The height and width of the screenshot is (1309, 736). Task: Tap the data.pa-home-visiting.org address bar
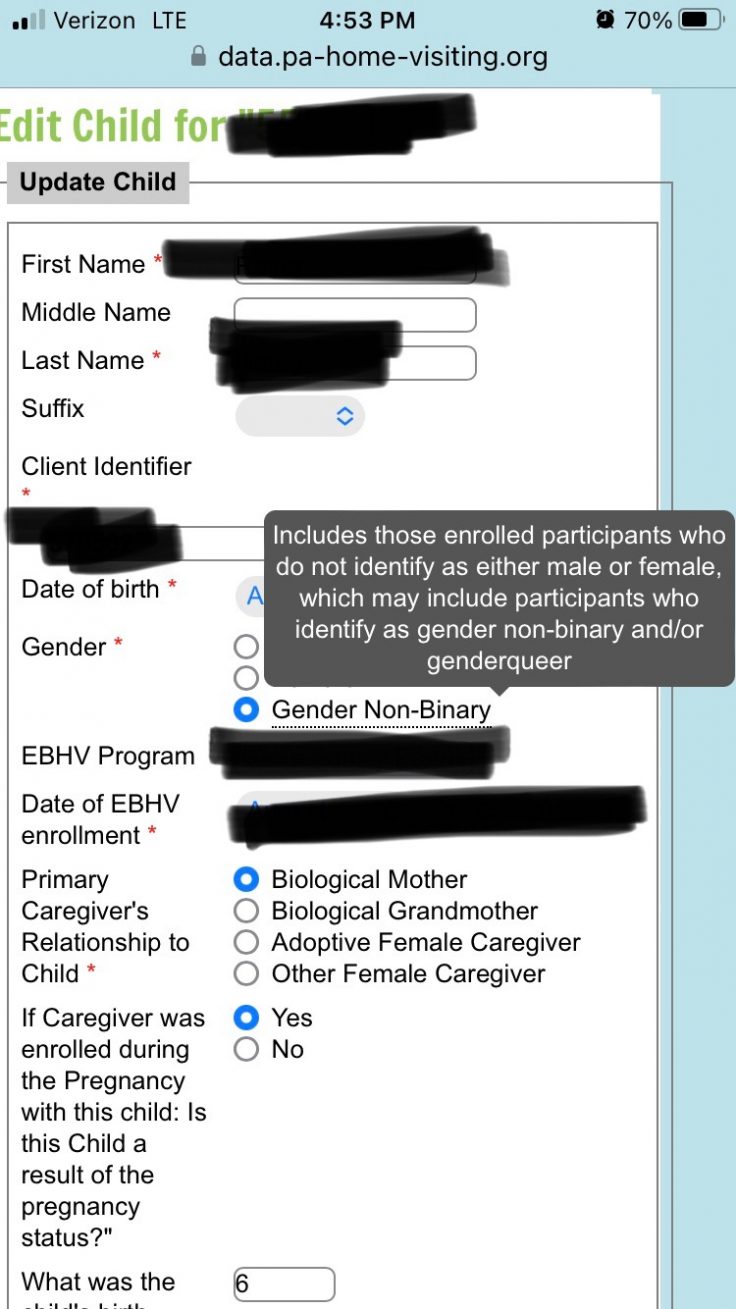pyautogui.click(x=368, y=56)
